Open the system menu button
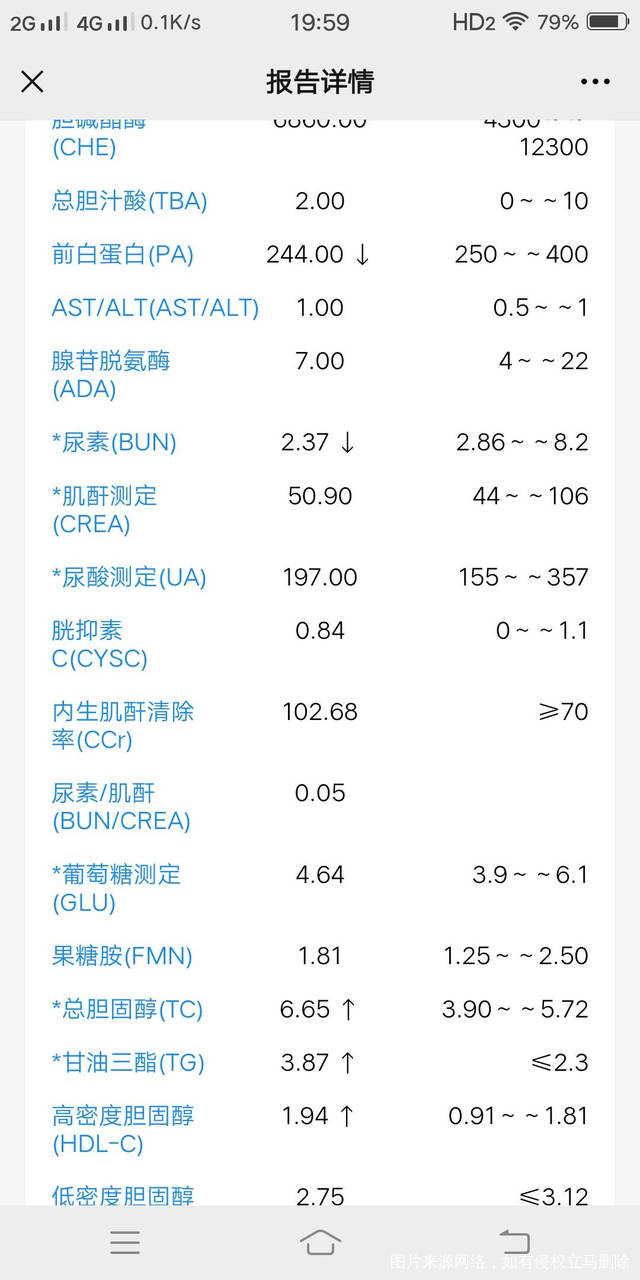This screenshot has width=640, height=1280. (x=125, y=1242)
